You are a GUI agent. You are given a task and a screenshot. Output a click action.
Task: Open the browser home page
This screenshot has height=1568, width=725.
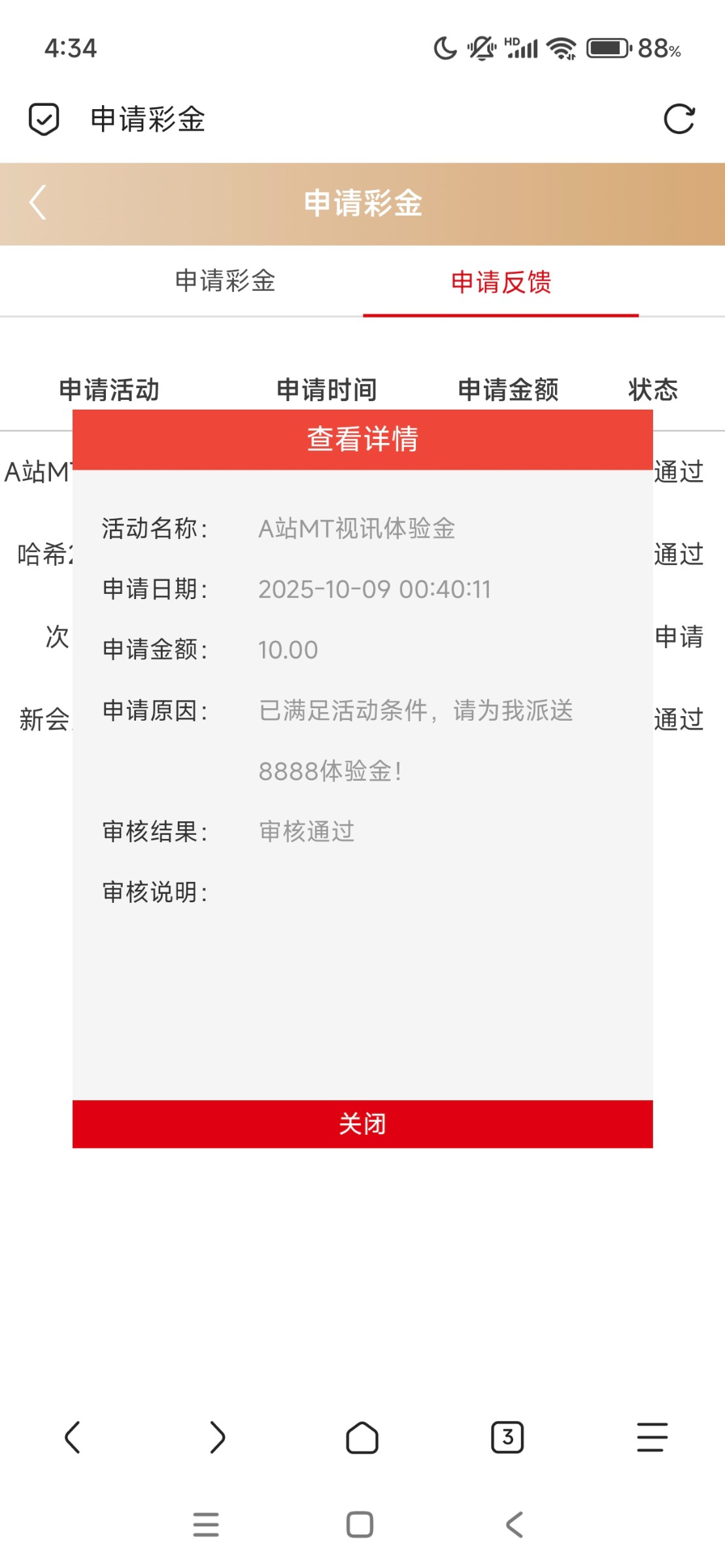pos(362,1437)
